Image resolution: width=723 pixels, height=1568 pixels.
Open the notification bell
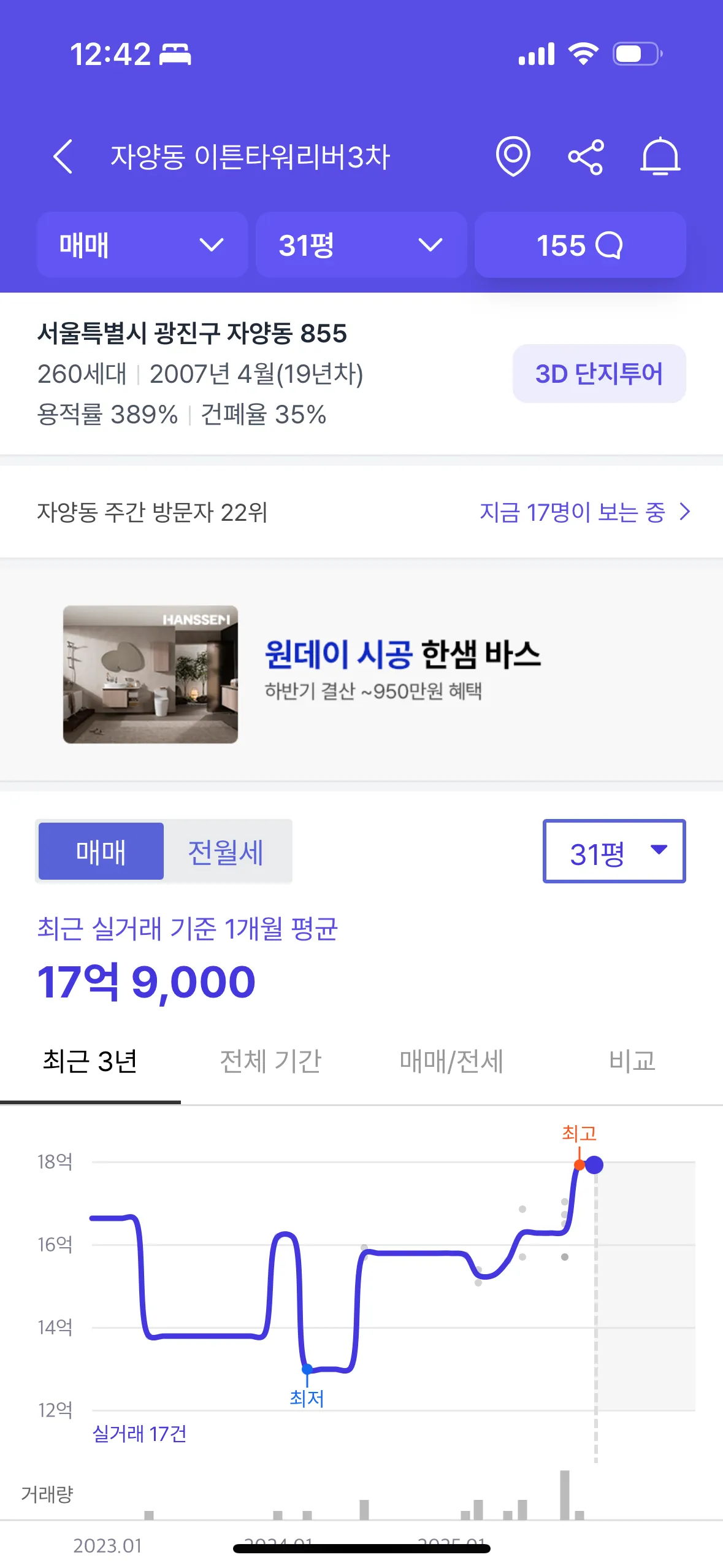[x=660, y=157]
